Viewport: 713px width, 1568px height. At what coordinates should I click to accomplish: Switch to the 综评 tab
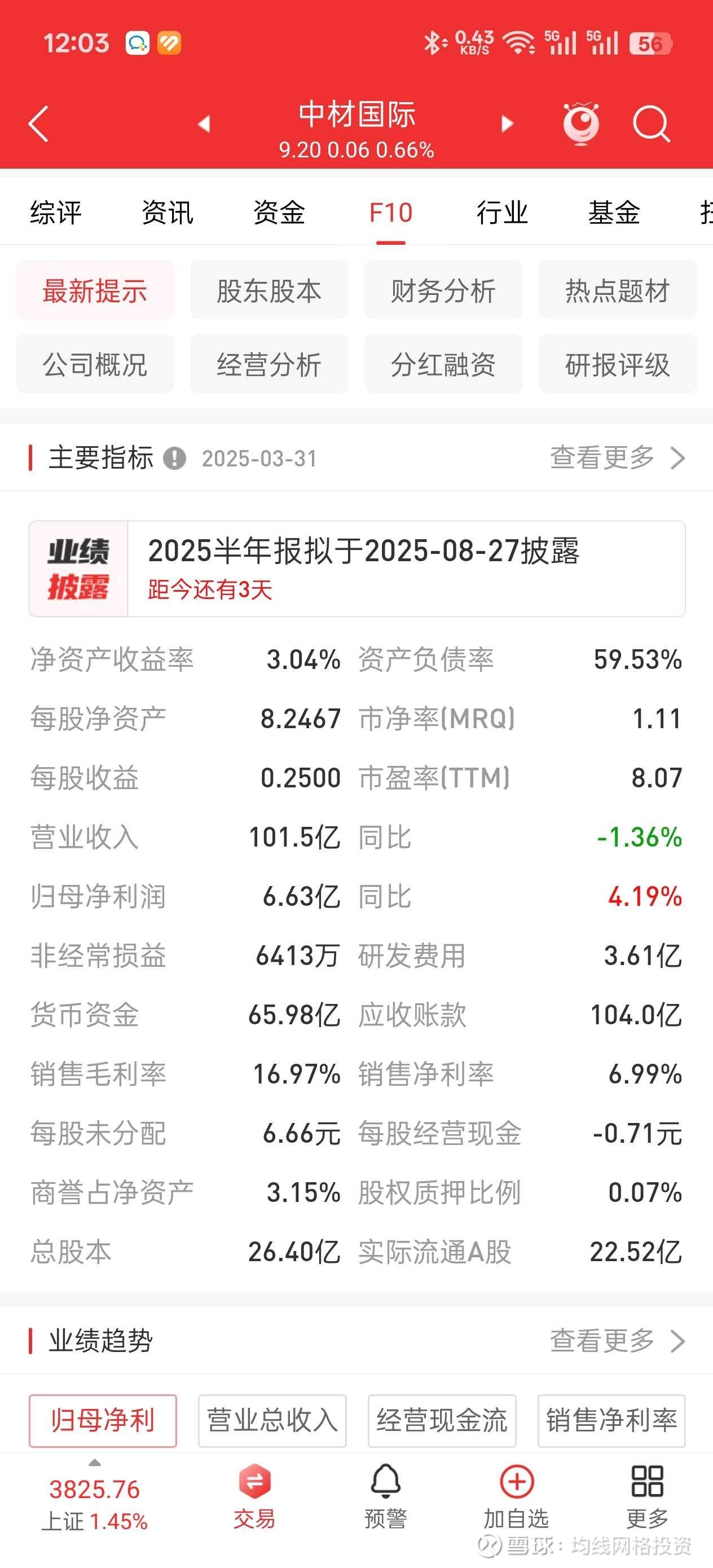click(55, 213)
